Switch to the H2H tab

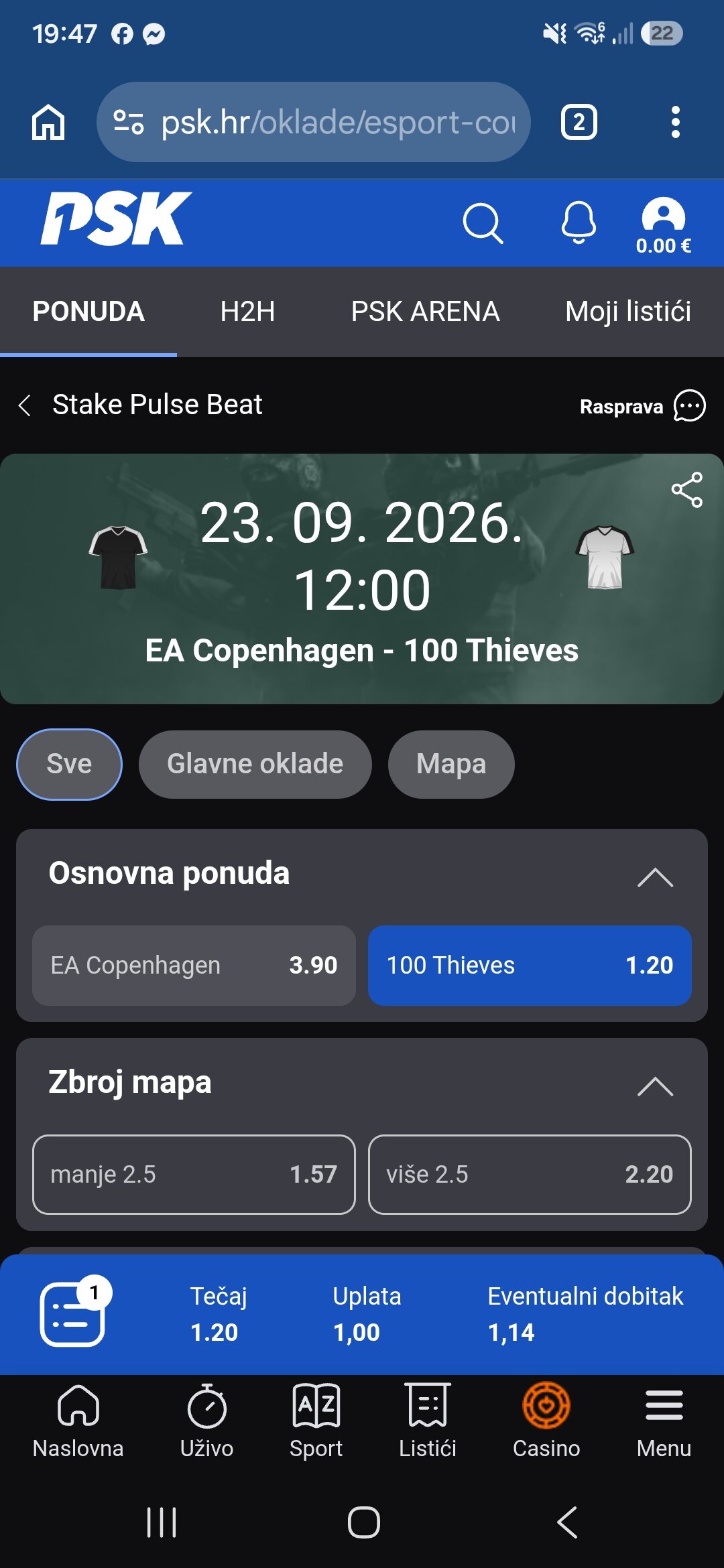pos(247,312)
